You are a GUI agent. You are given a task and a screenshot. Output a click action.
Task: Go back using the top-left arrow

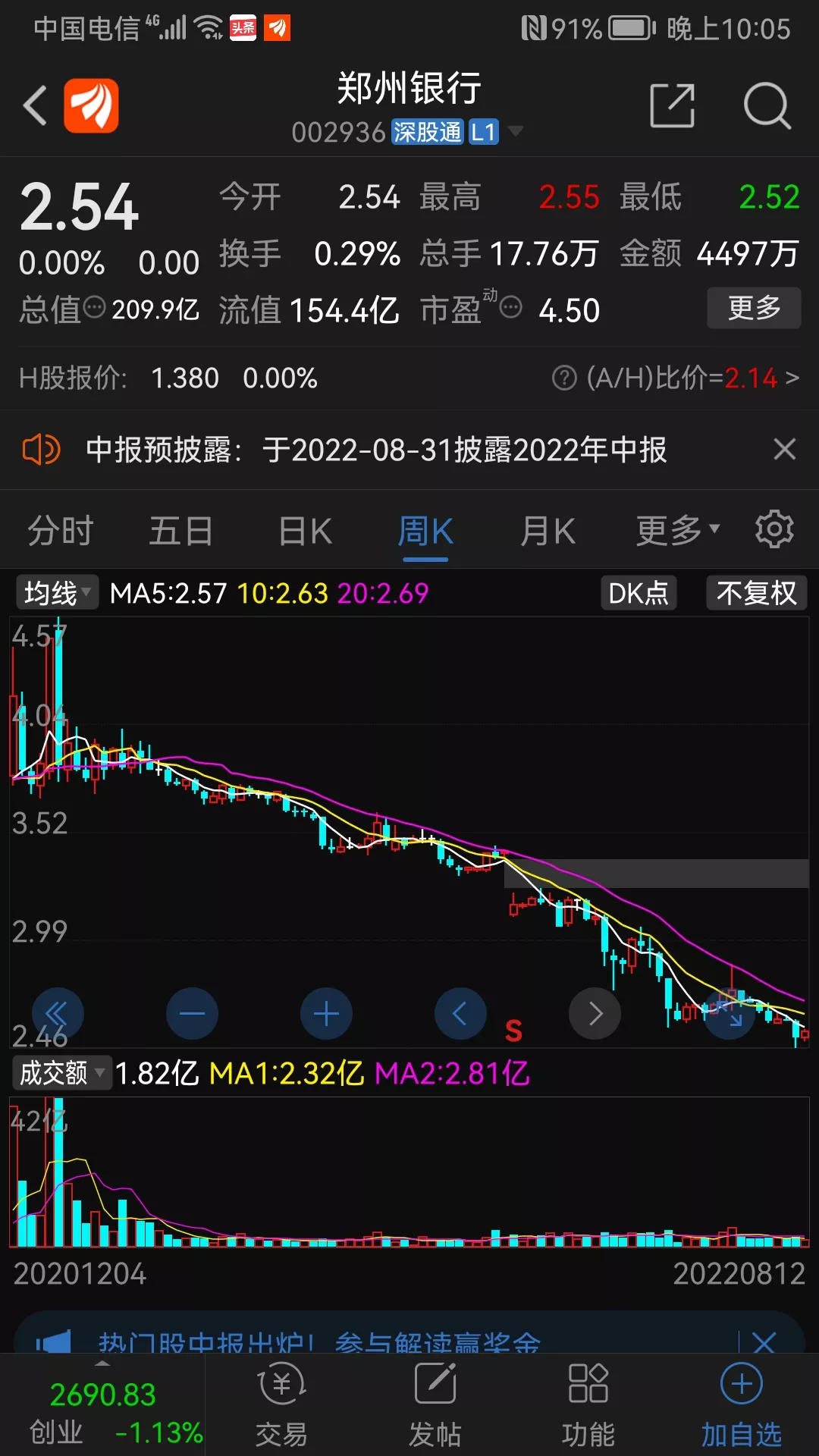click(x=35, y=105)
